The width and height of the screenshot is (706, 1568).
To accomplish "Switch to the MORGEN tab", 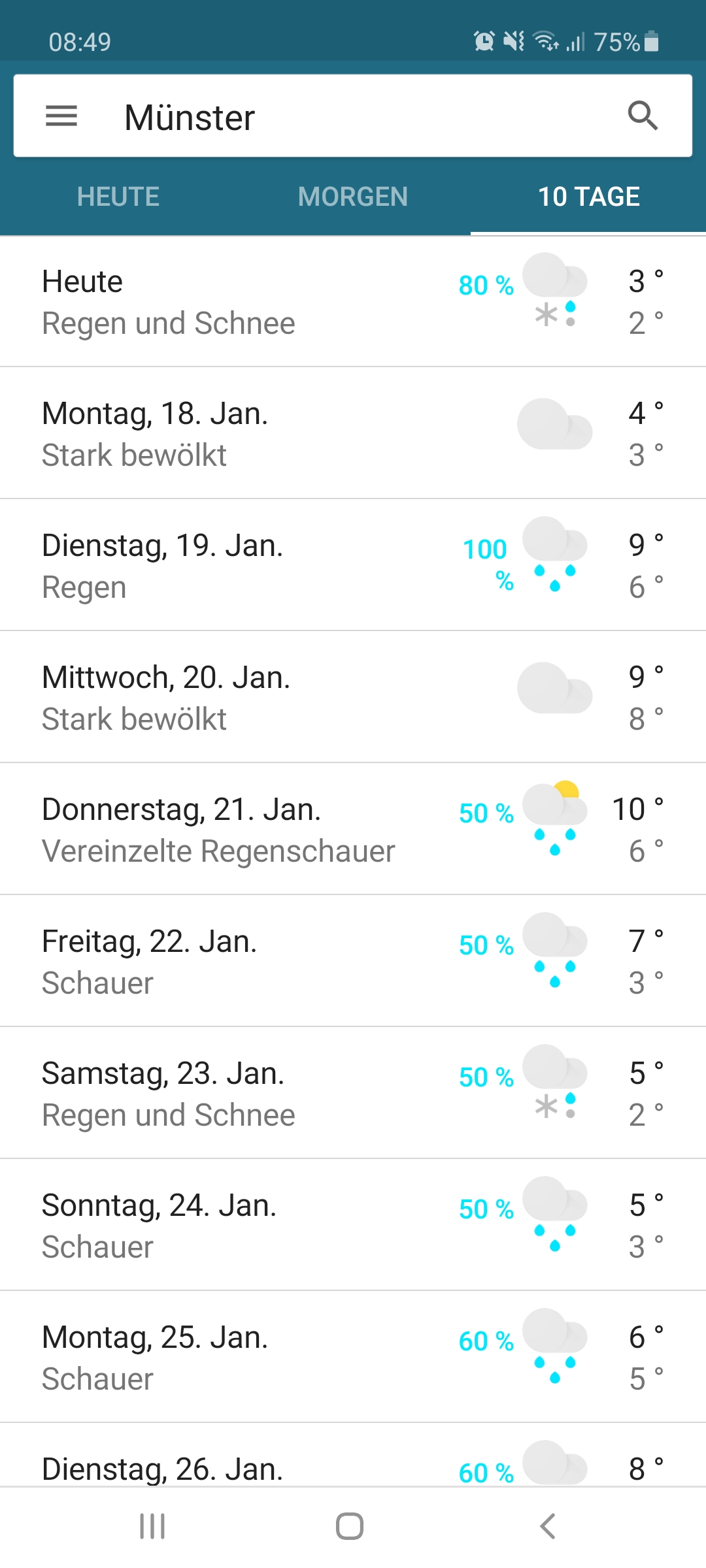I will (x=353, y=196).
